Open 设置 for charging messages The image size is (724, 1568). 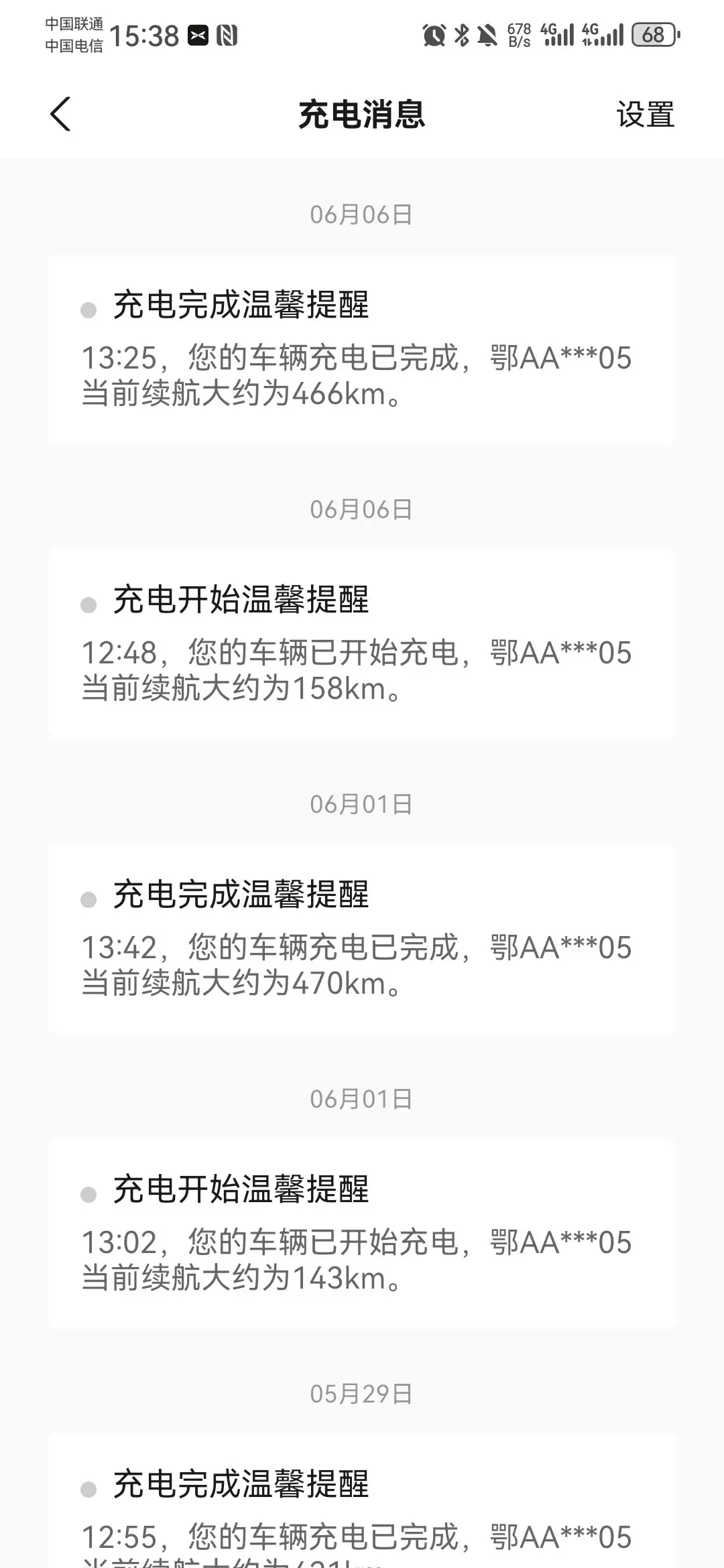[x=645, y=115]
